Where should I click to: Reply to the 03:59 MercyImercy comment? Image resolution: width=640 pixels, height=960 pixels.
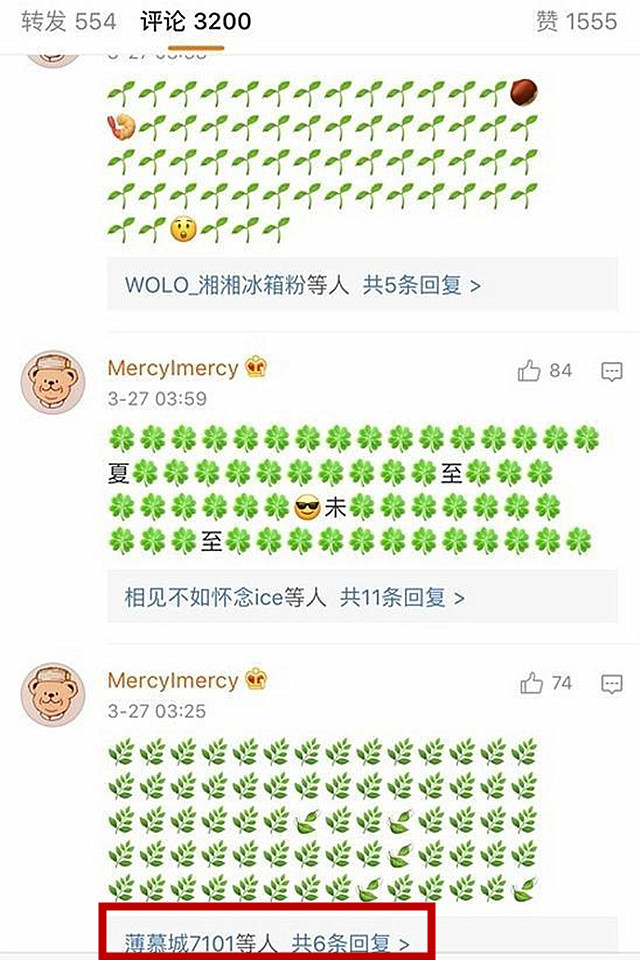tap(612, 371)
